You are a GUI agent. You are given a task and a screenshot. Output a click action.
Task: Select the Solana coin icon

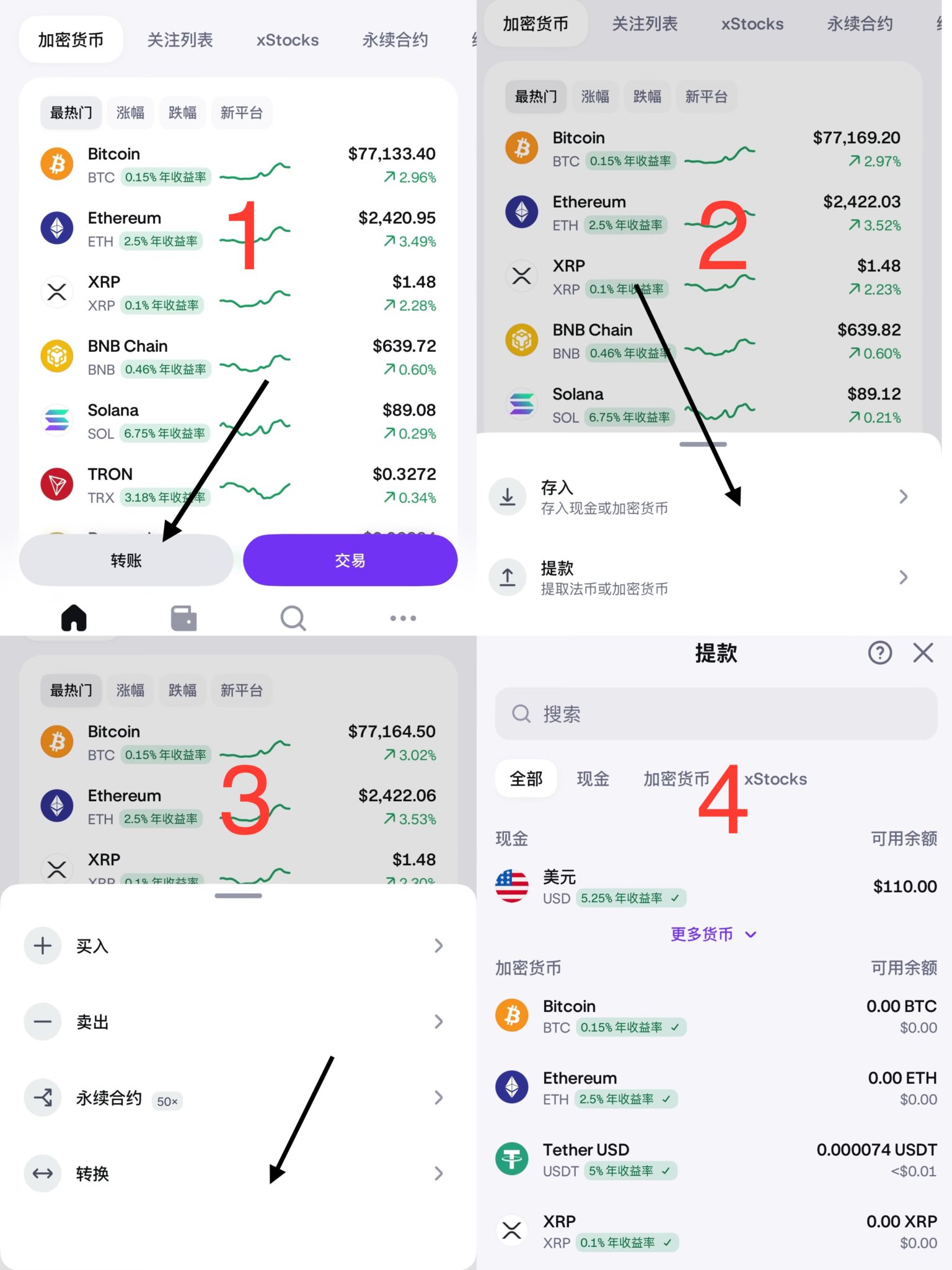point(56,420)
